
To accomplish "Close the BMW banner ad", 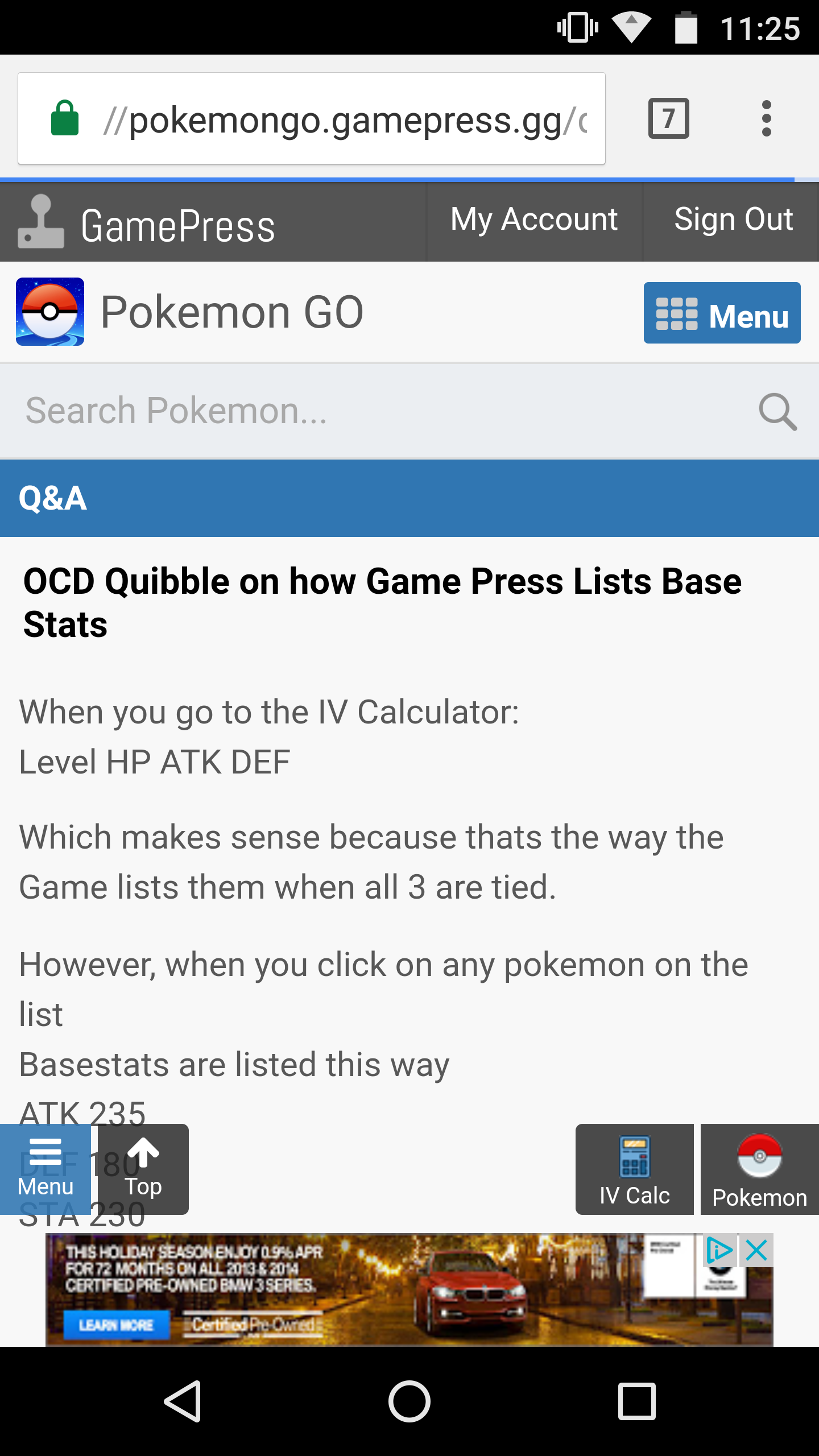I will [757, 1250].
